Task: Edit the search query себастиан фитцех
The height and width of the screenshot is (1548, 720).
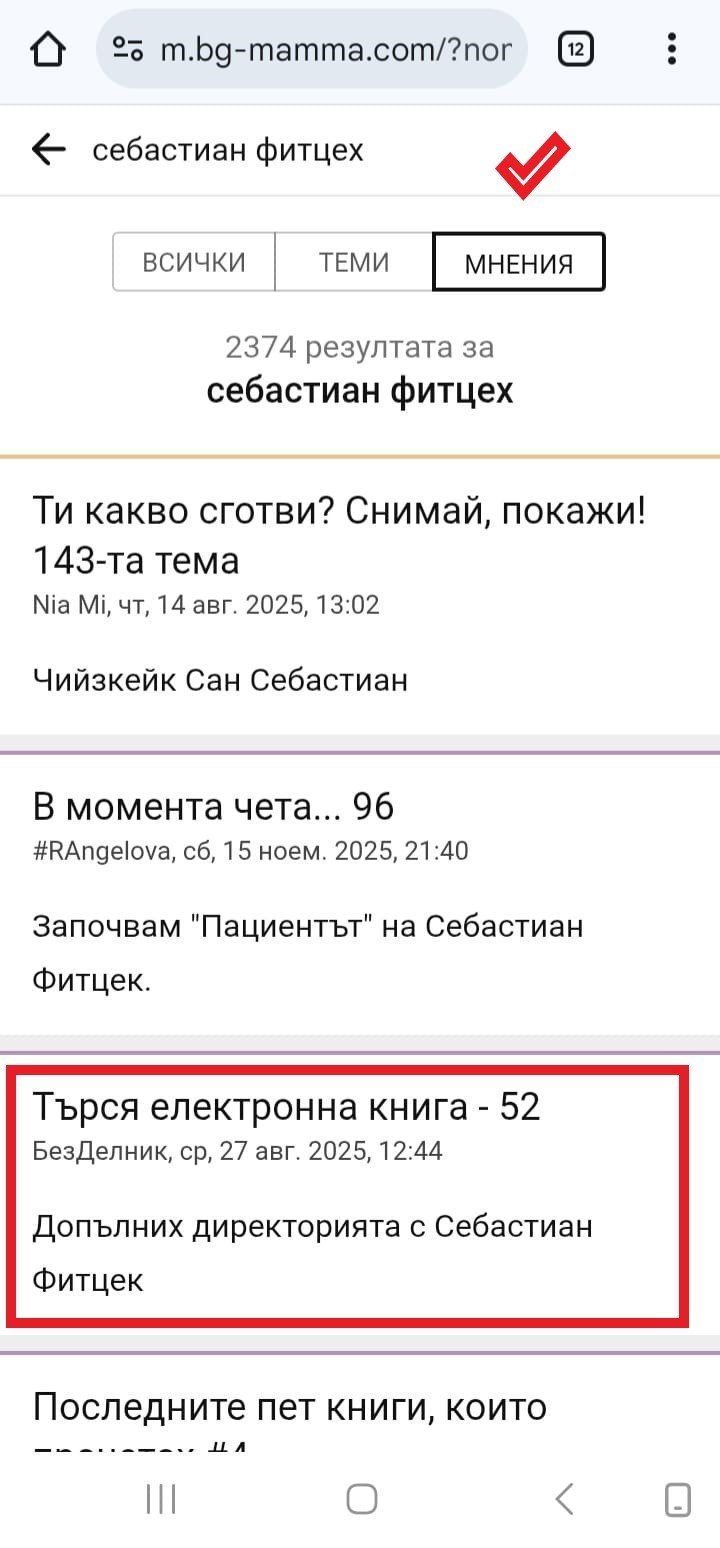Action: tap(228, 150)
